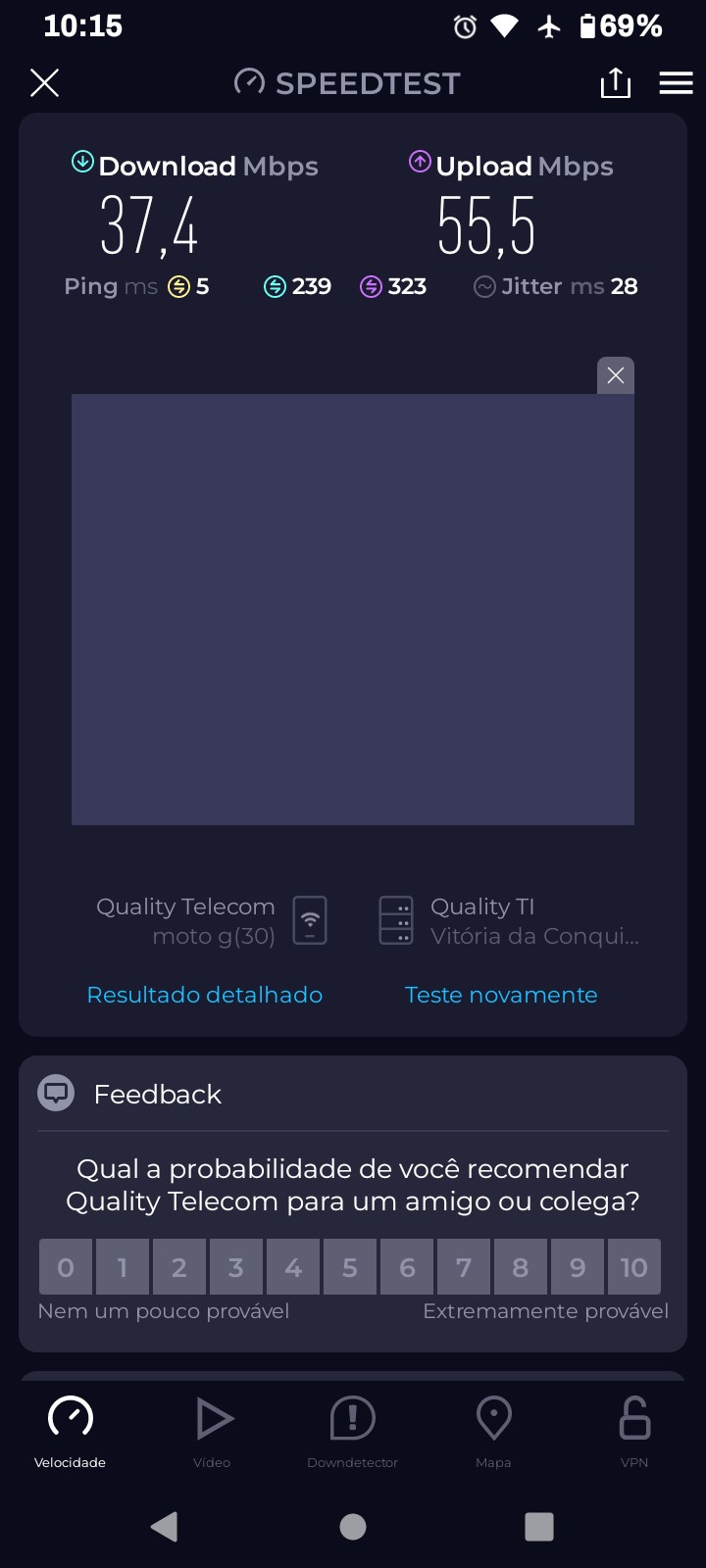The image size is (706, 1568).
Task: Open the hamburger menu
Action: click(x=676, y=83)
